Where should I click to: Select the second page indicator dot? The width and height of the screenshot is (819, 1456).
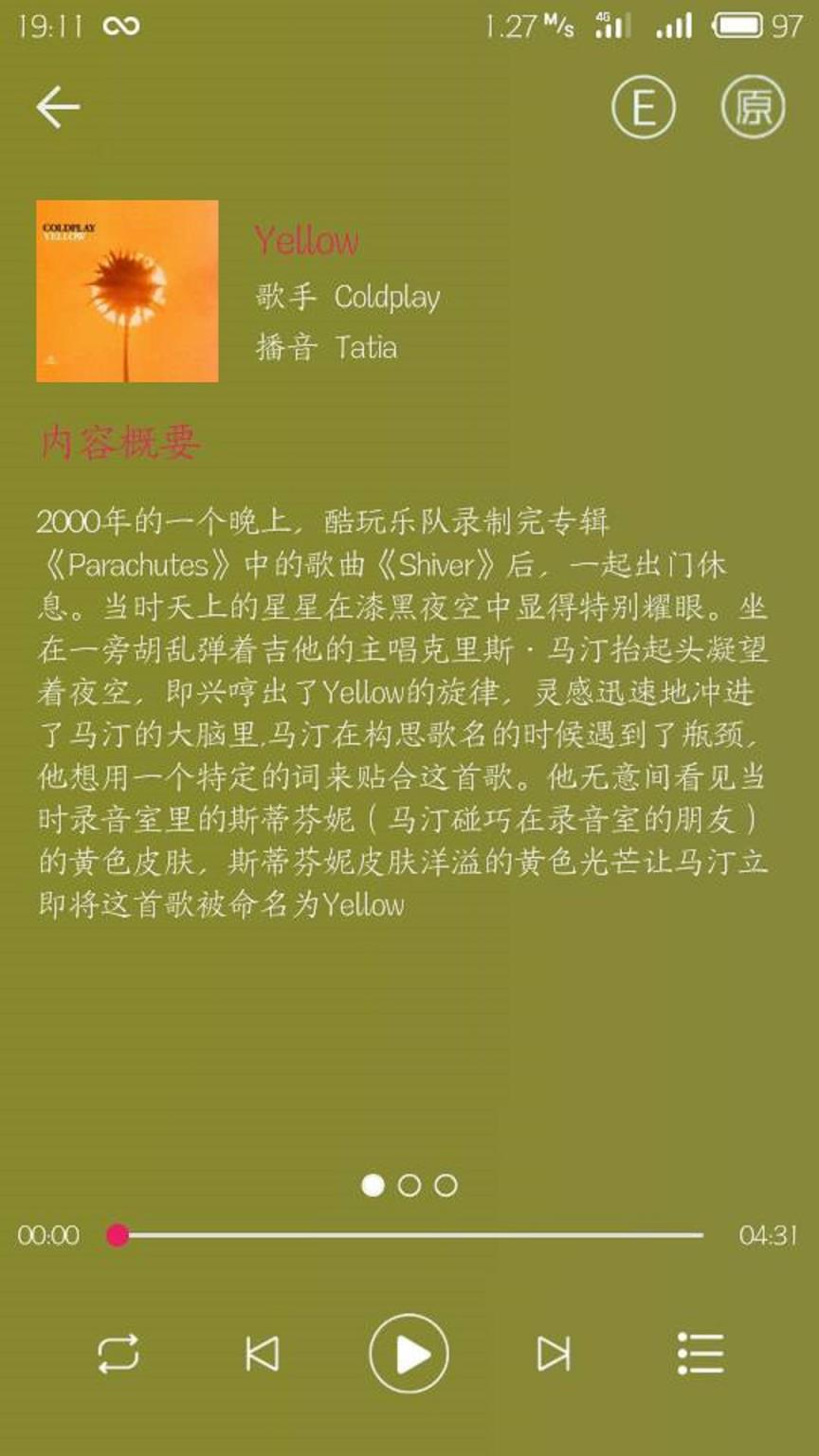[x=409, y=1186]
